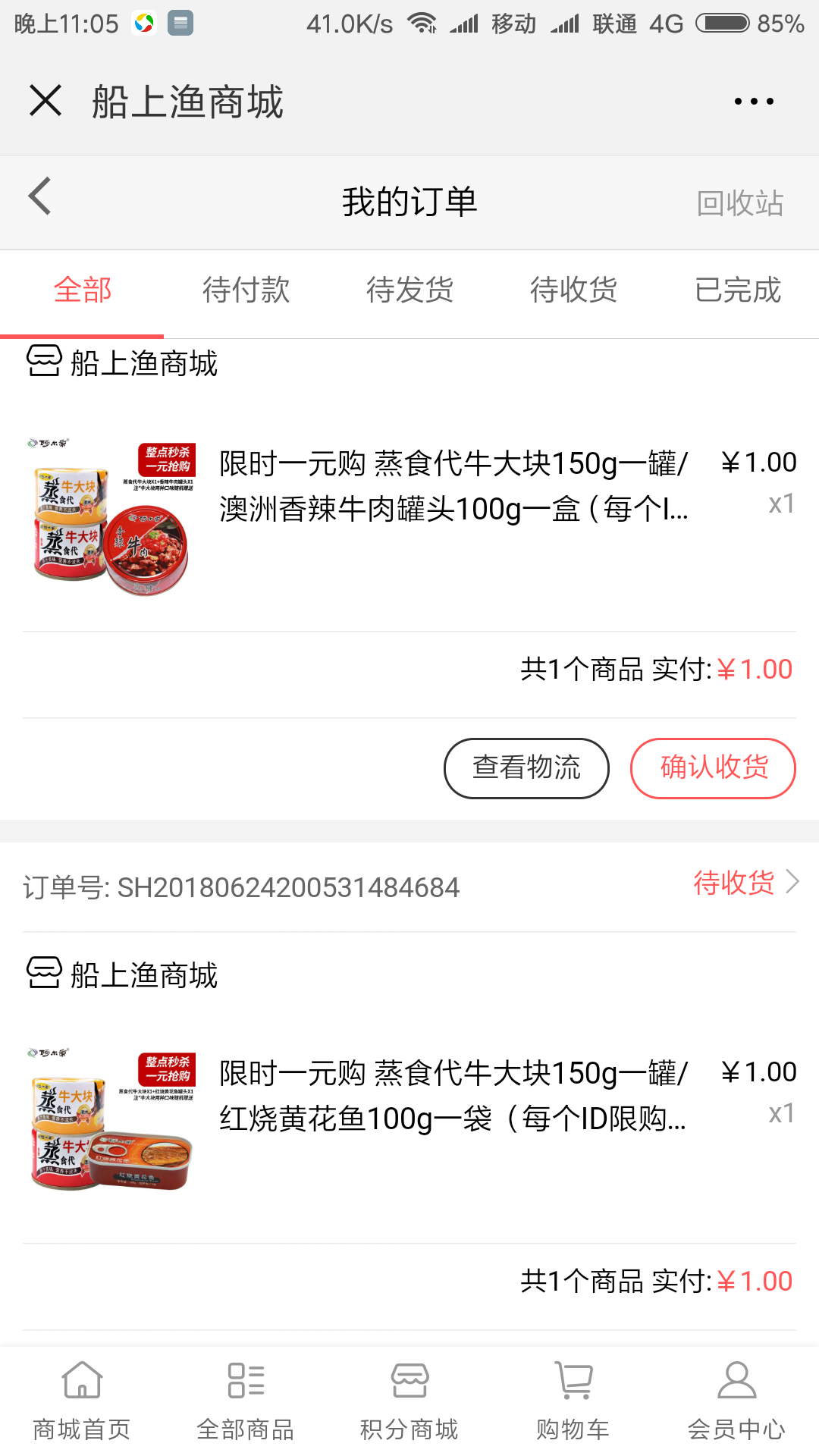Image resolution: width=819 pixels, height=1456 pixels.
Task: Close the 船上渔商城 page with the X
Action: [45, 100]
